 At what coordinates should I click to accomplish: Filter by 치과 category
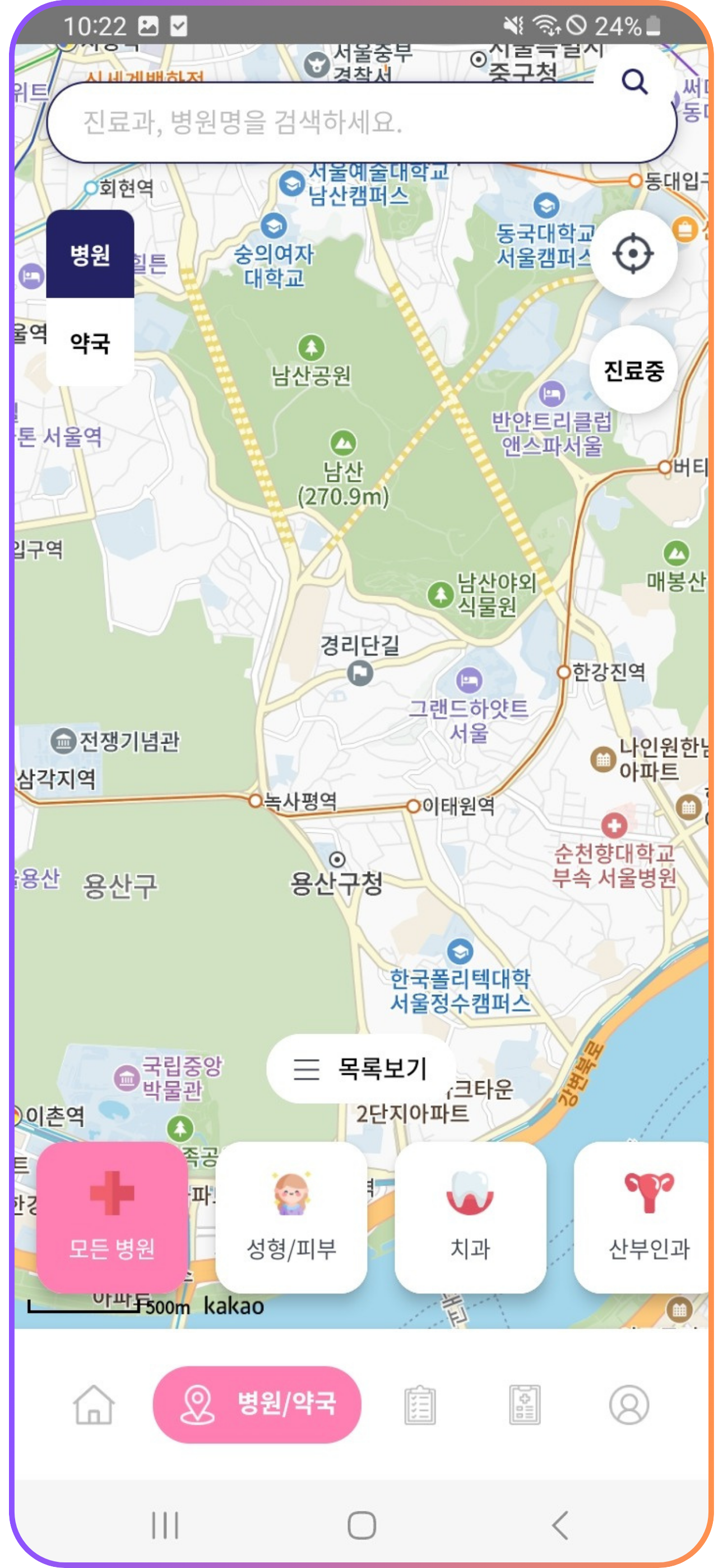pos(470,1217)
